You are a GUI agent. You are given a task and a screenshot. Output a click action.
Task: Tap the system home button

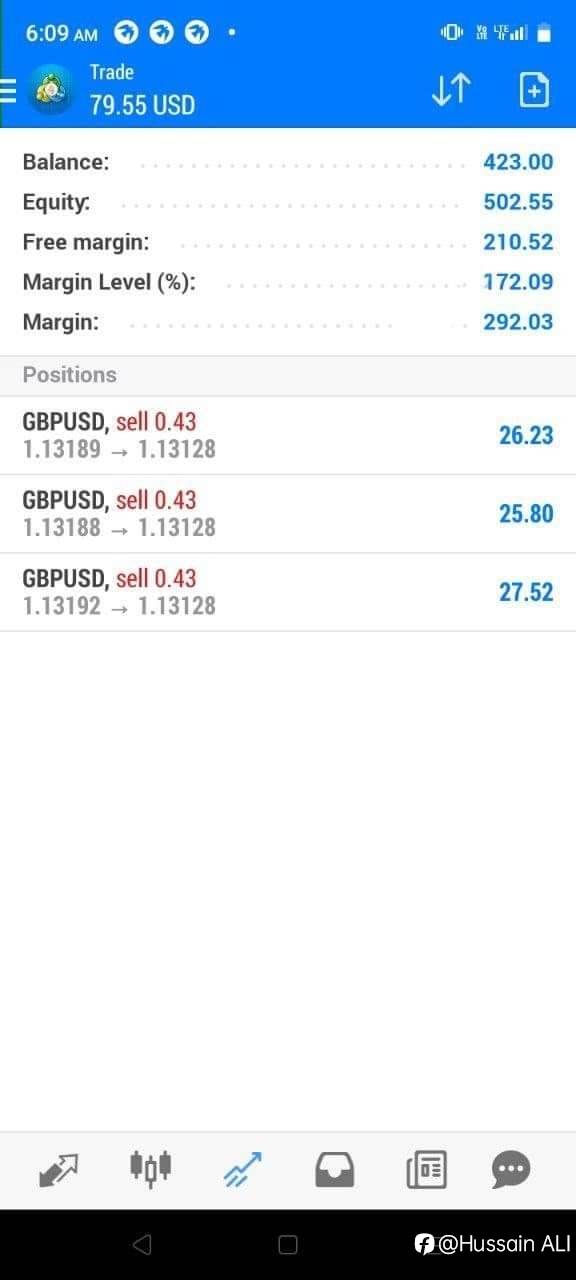[288, 1244]
